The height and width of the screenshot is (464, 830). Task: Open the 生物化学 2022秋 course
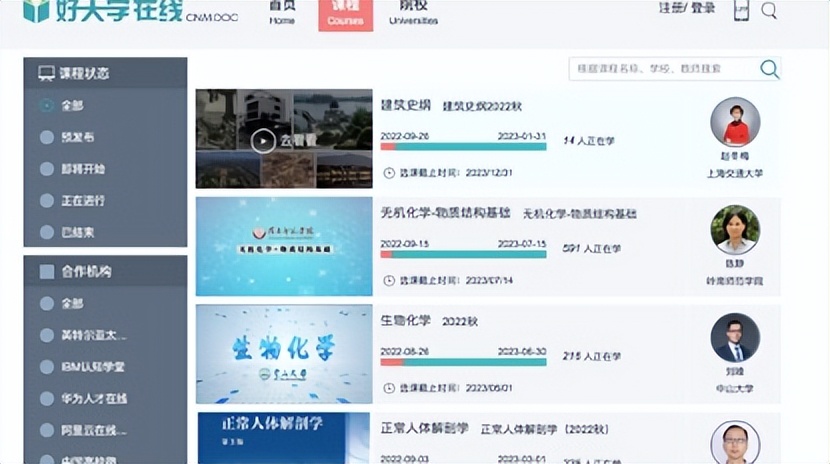pyautogui.click(x=405, y=321)
